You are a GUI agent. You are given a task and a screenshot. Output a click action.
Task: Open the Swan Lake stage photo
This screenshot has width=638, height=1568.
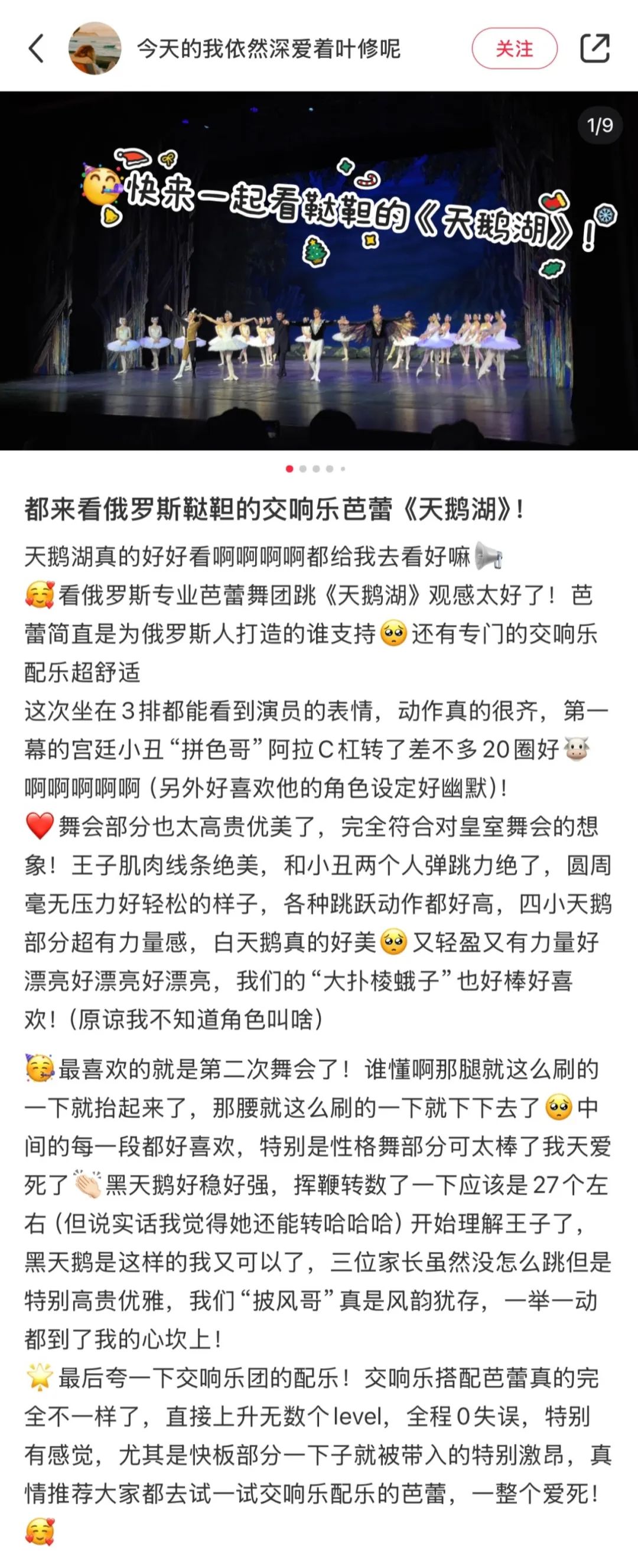(x=319, y=271)
